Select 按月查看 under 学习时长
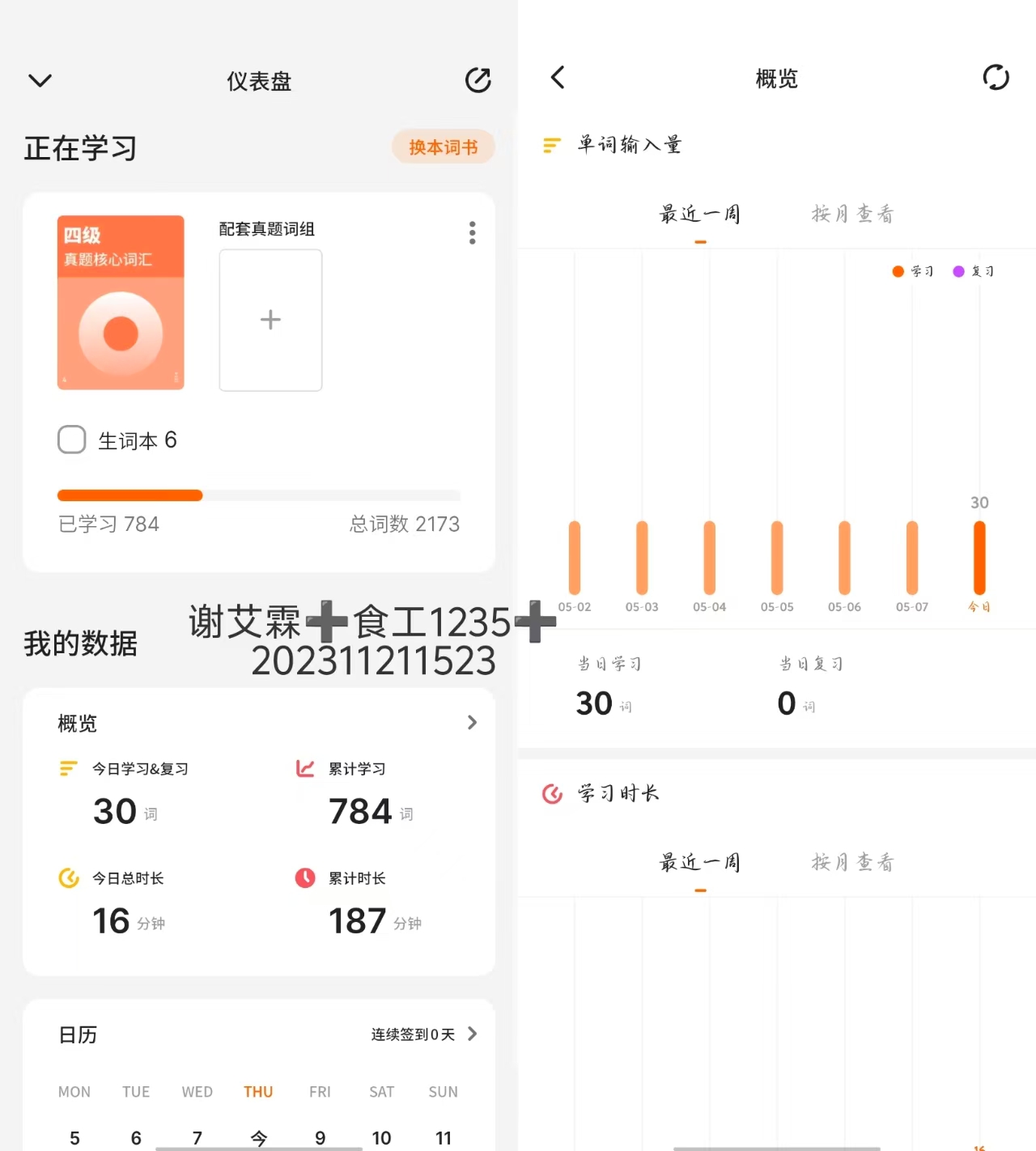This screenshot has width=1036, height=1151. (853, 862)
